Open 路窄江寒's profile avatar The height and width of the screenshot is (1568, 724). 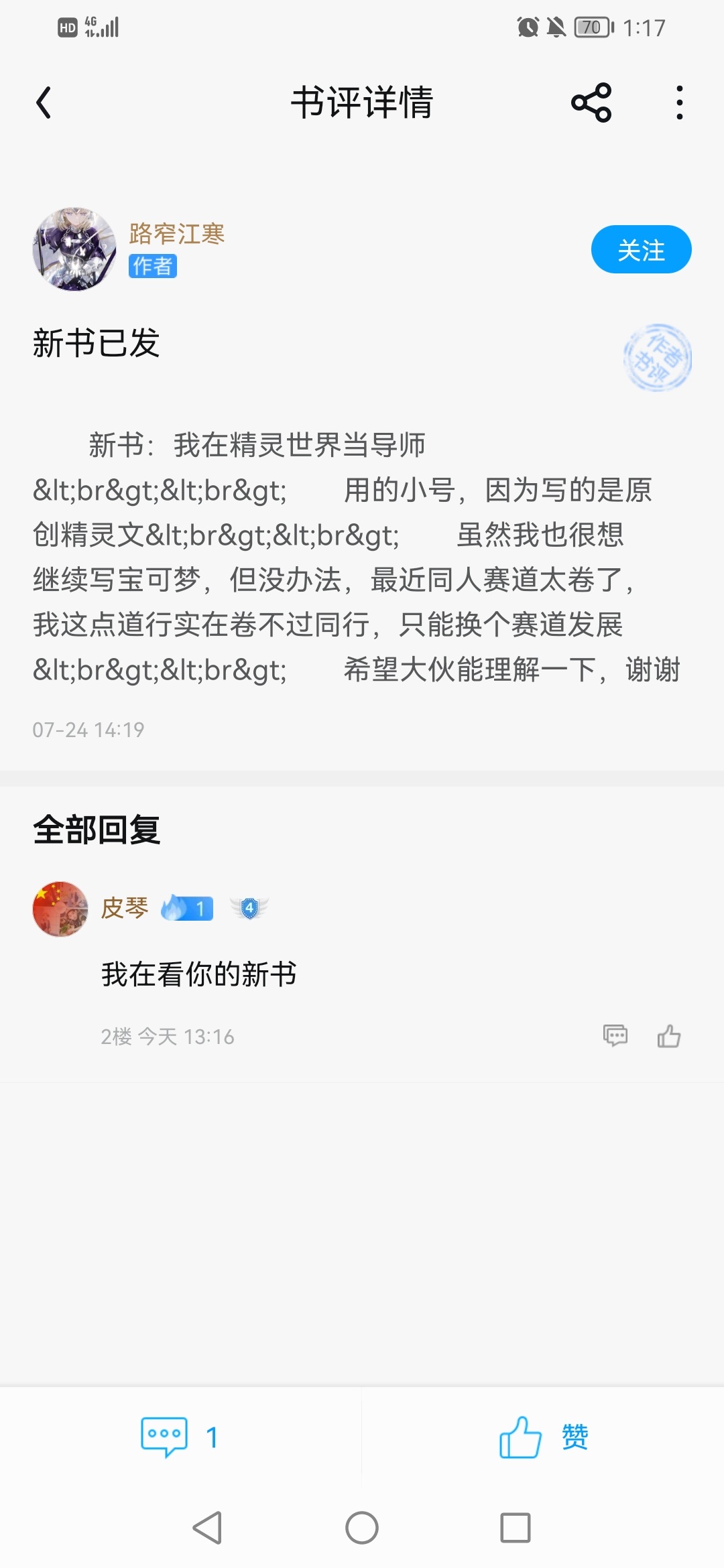[74, 249]
